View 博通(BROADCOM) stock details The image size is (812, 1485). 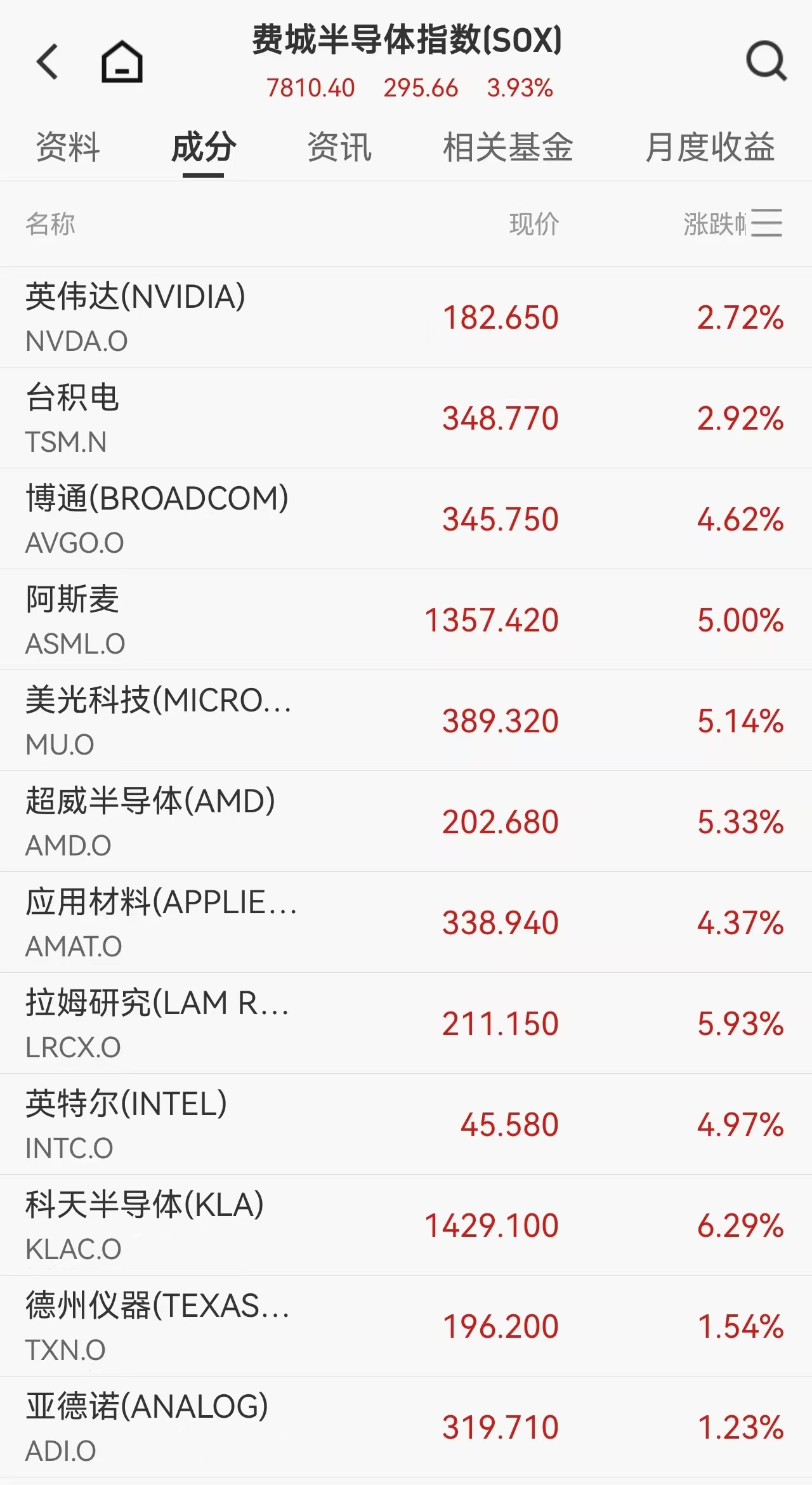pos(406,519)
